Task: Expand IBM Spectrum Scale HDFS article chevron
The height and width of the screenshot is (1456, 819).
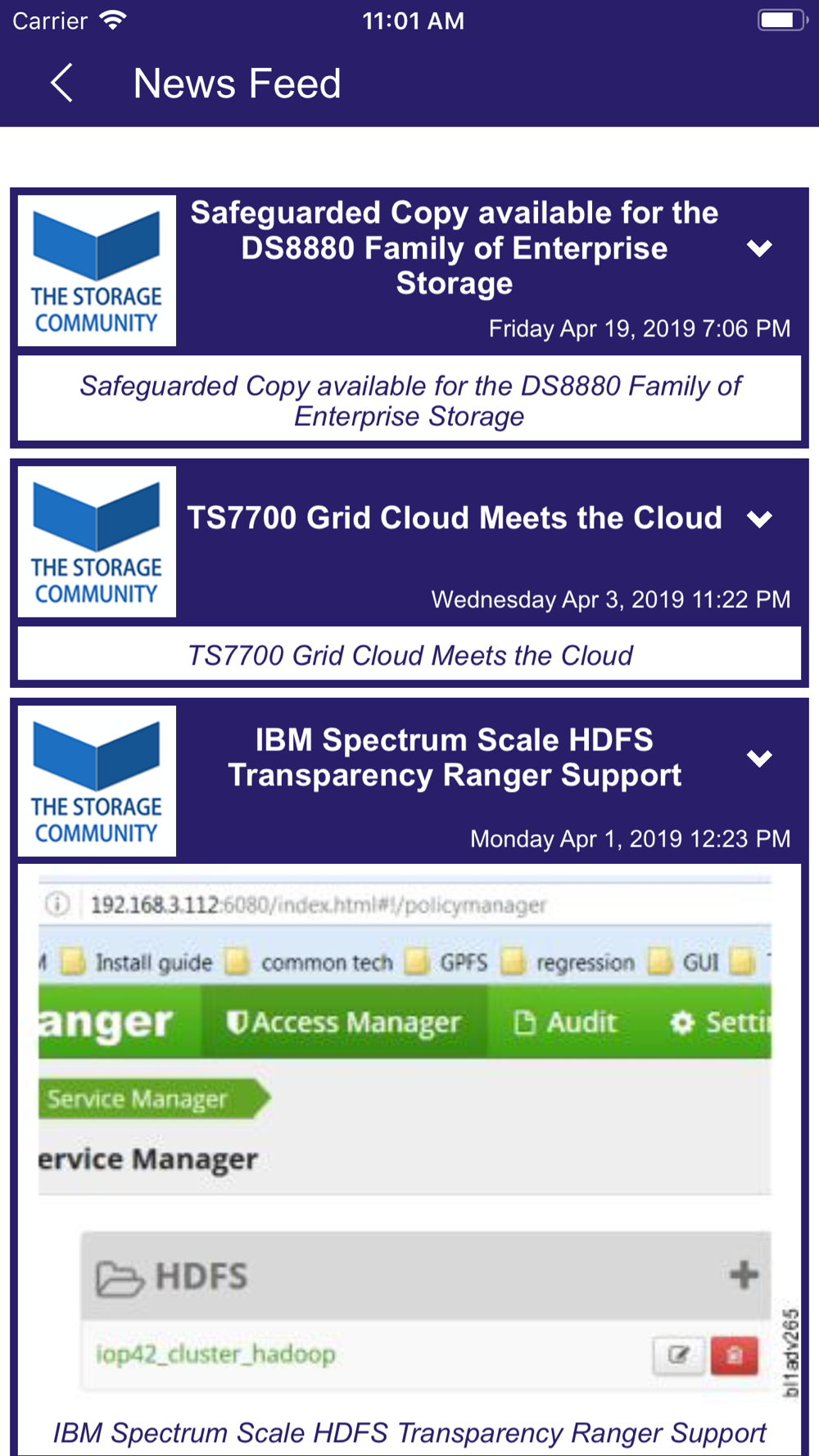Action: click(x=760, y=758)
